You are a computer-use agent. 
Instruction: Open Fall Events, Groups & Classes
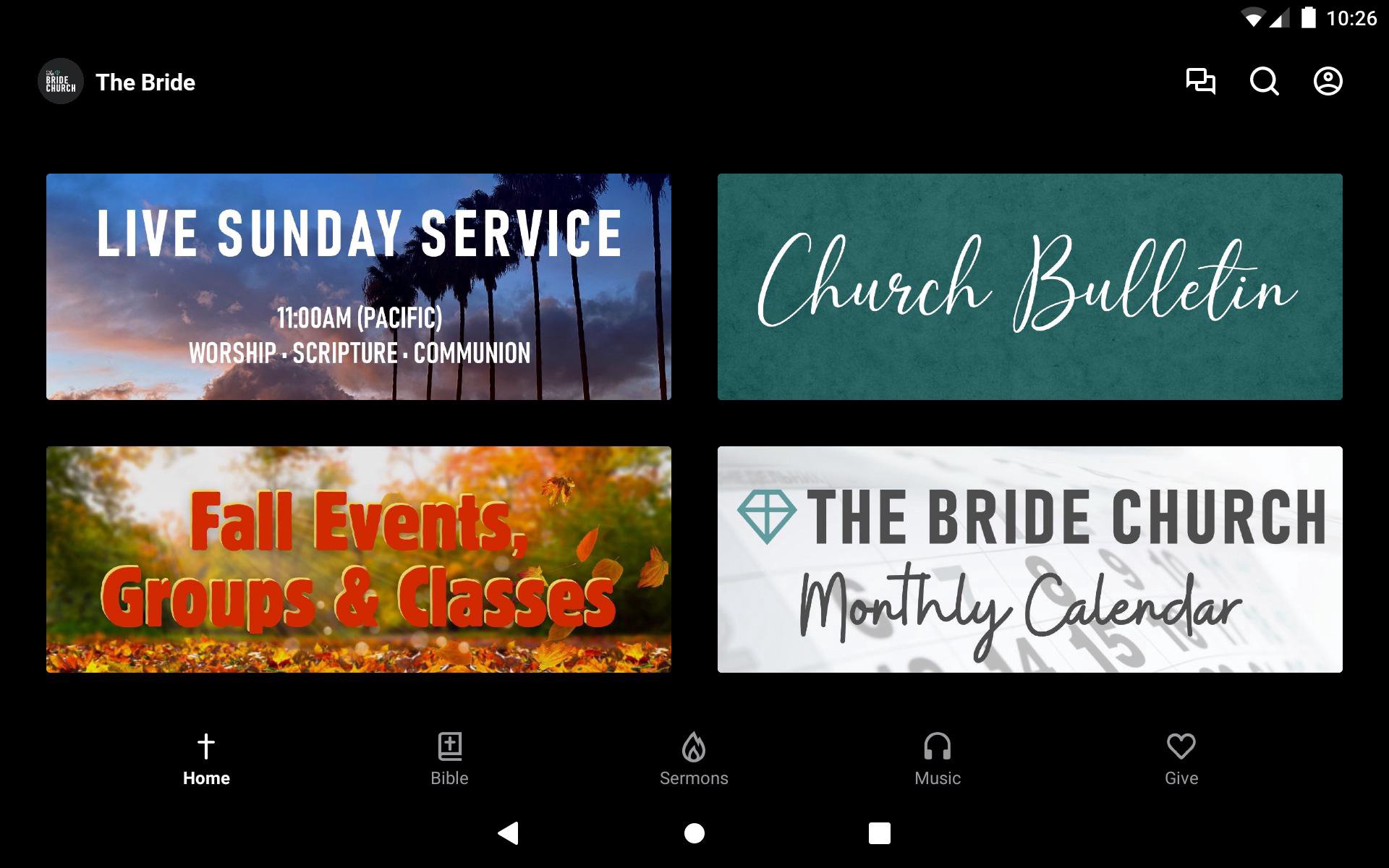point(359,559)
